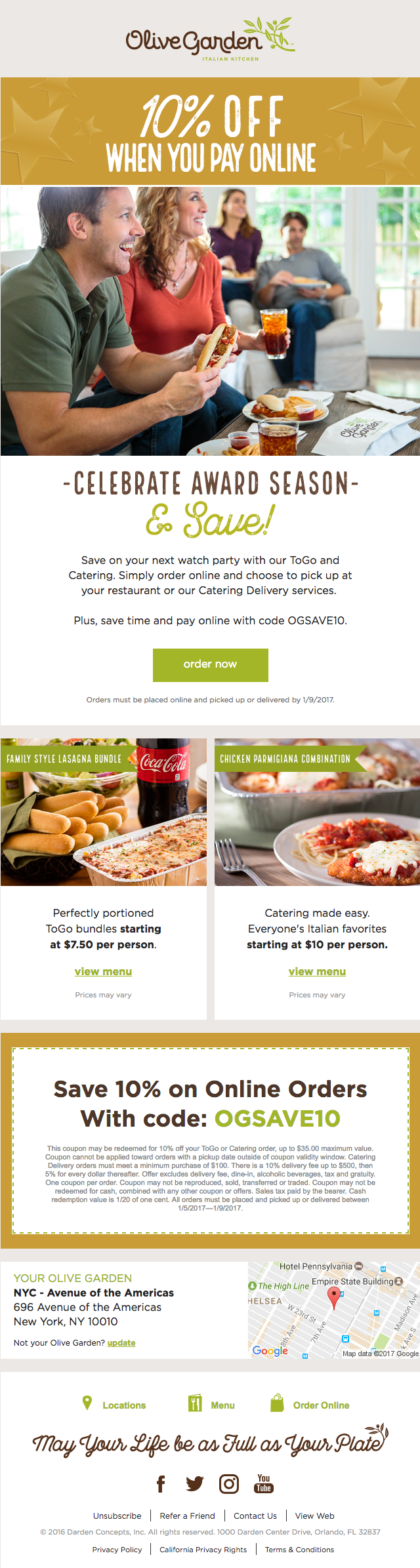Open the Privacy Policy

(x=117, y=1550)
